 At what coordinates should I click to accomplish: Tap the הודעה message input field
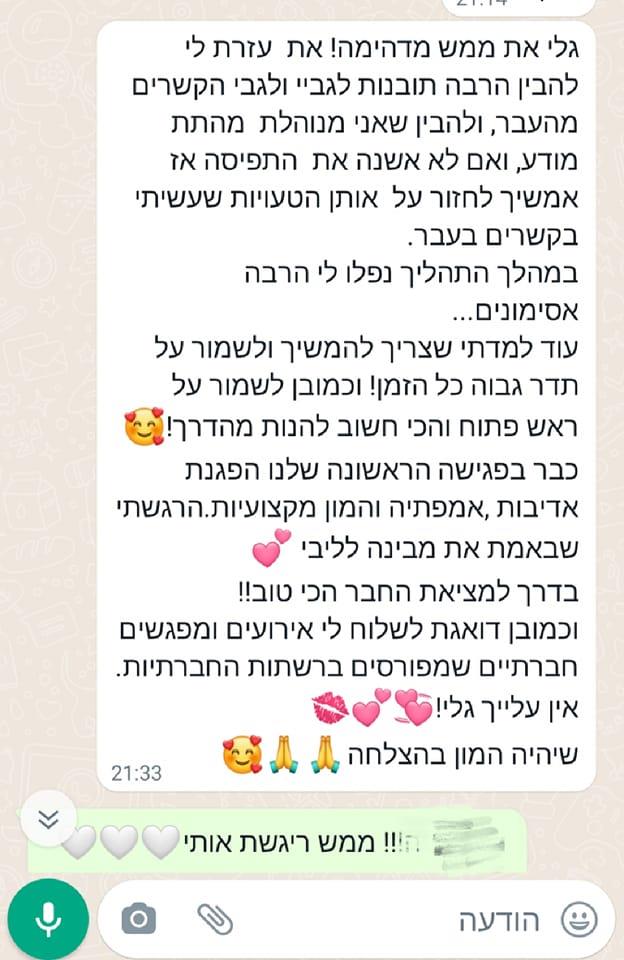click(400, 919)
